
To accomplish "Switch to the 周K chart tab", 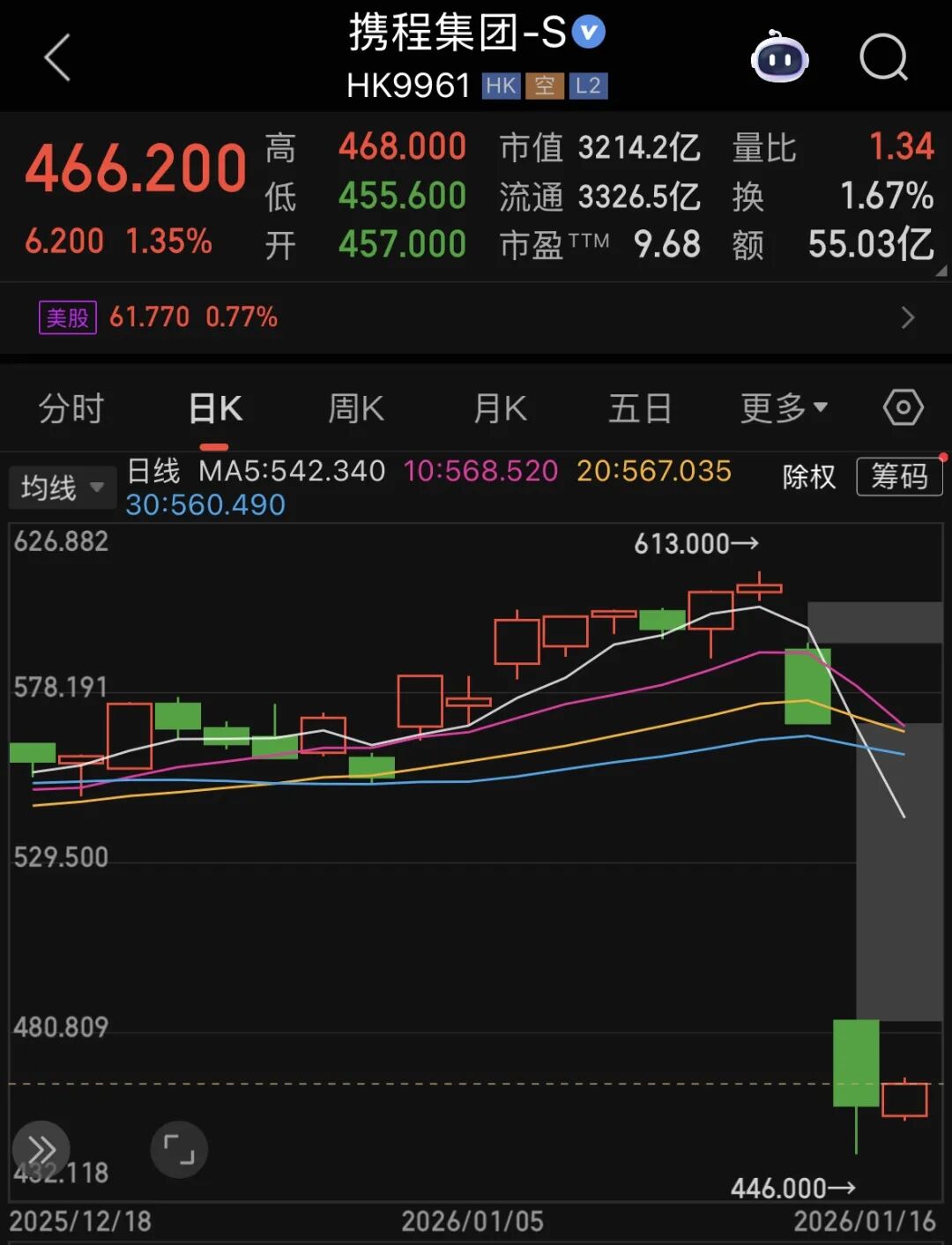I will (356, 409).
